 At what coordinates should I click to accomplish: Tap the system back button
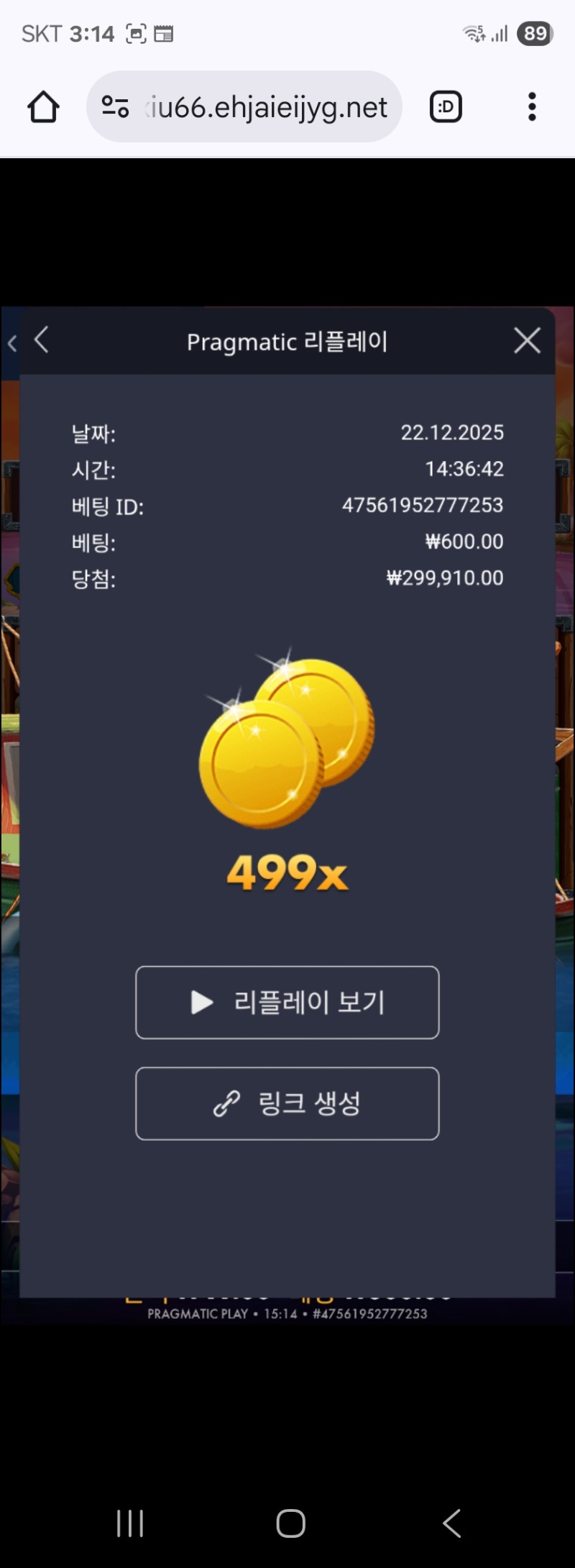click(x=451, y=1523)
